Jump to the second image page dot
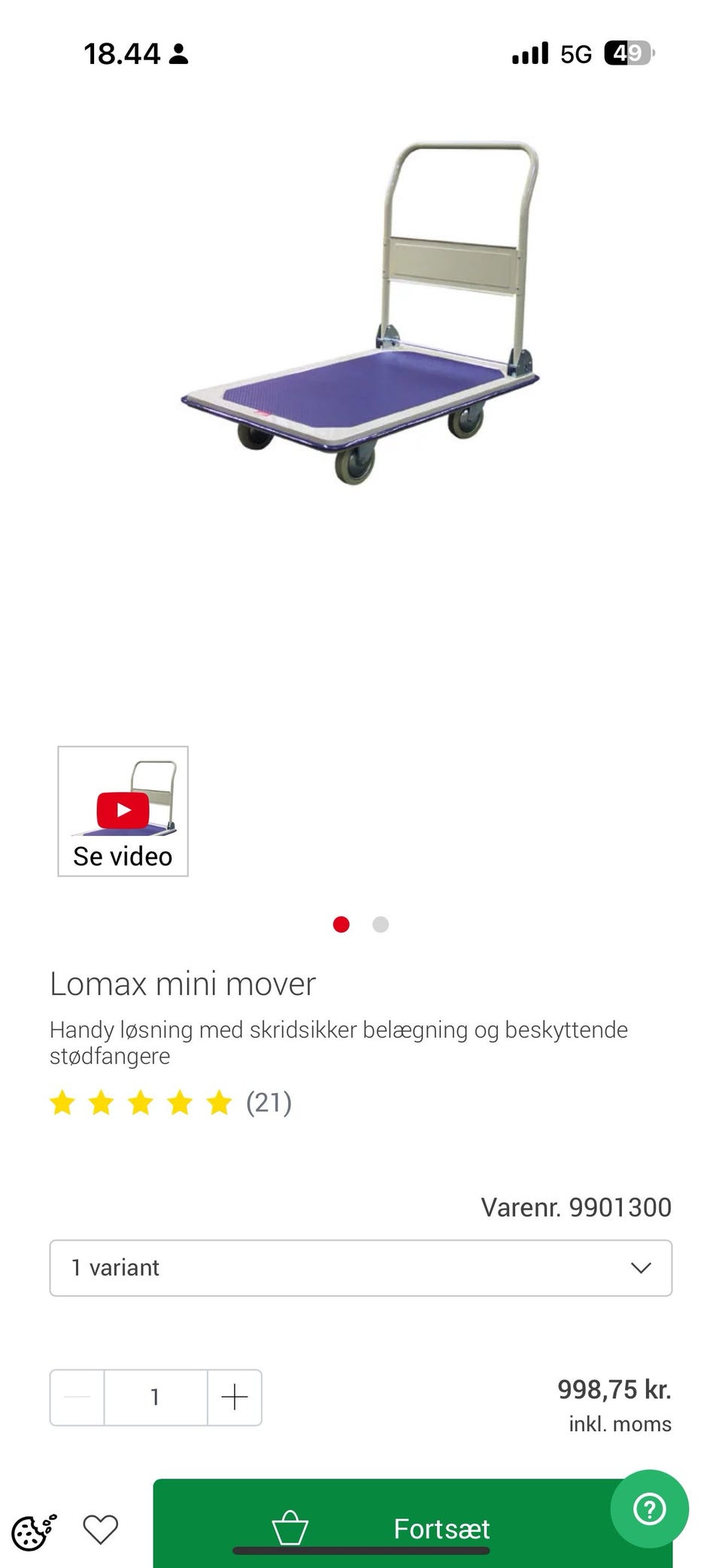This screenshot has height=1568, width=722. pos(381,925)
